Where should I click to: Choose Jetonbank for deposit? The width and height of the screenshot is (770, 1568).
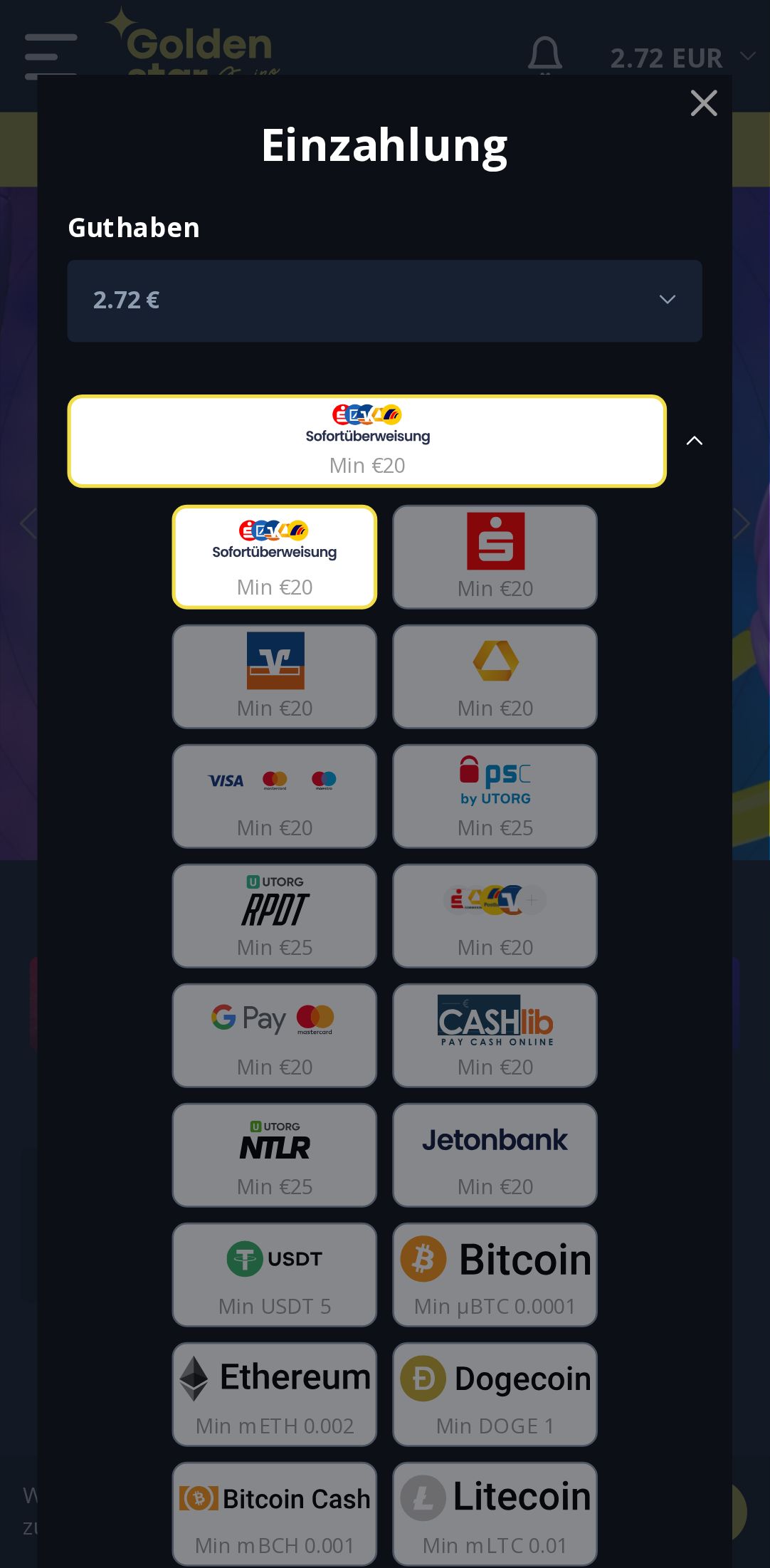coord(495,1155)
